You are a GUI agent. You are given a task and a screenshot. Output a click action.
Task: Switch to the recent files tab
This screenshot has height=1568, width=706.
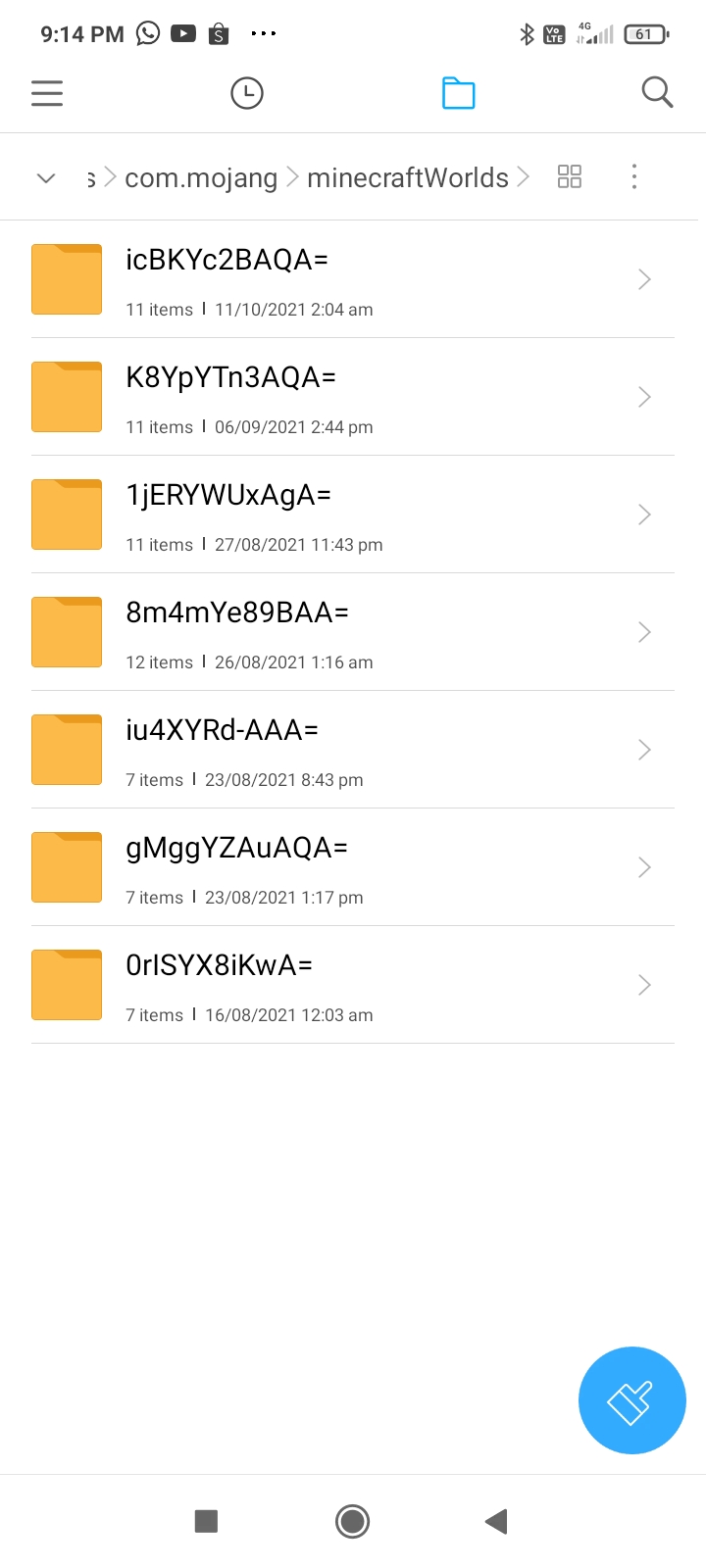246,93
